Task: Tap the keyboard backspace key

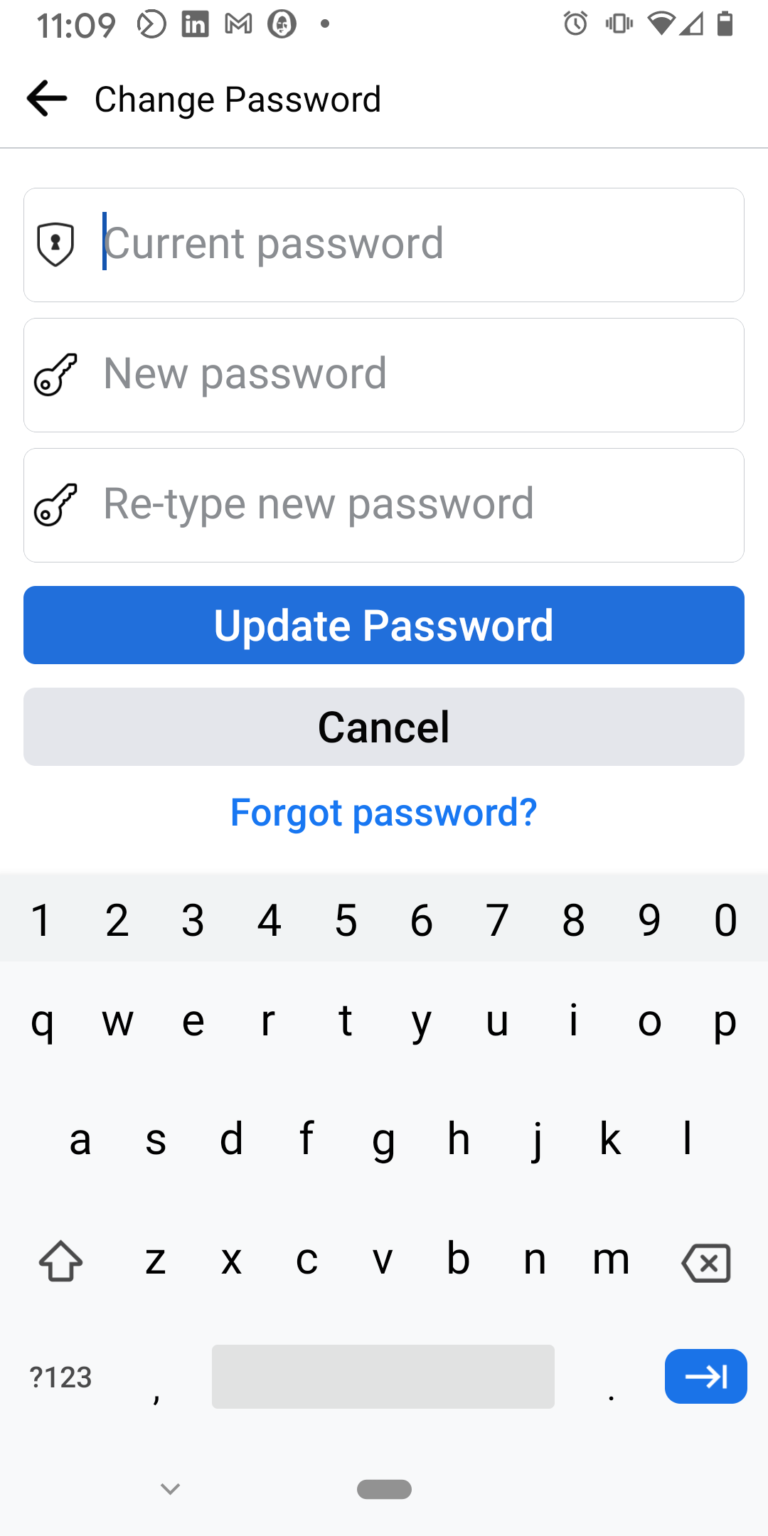Action: click(x=706, y=1263)
